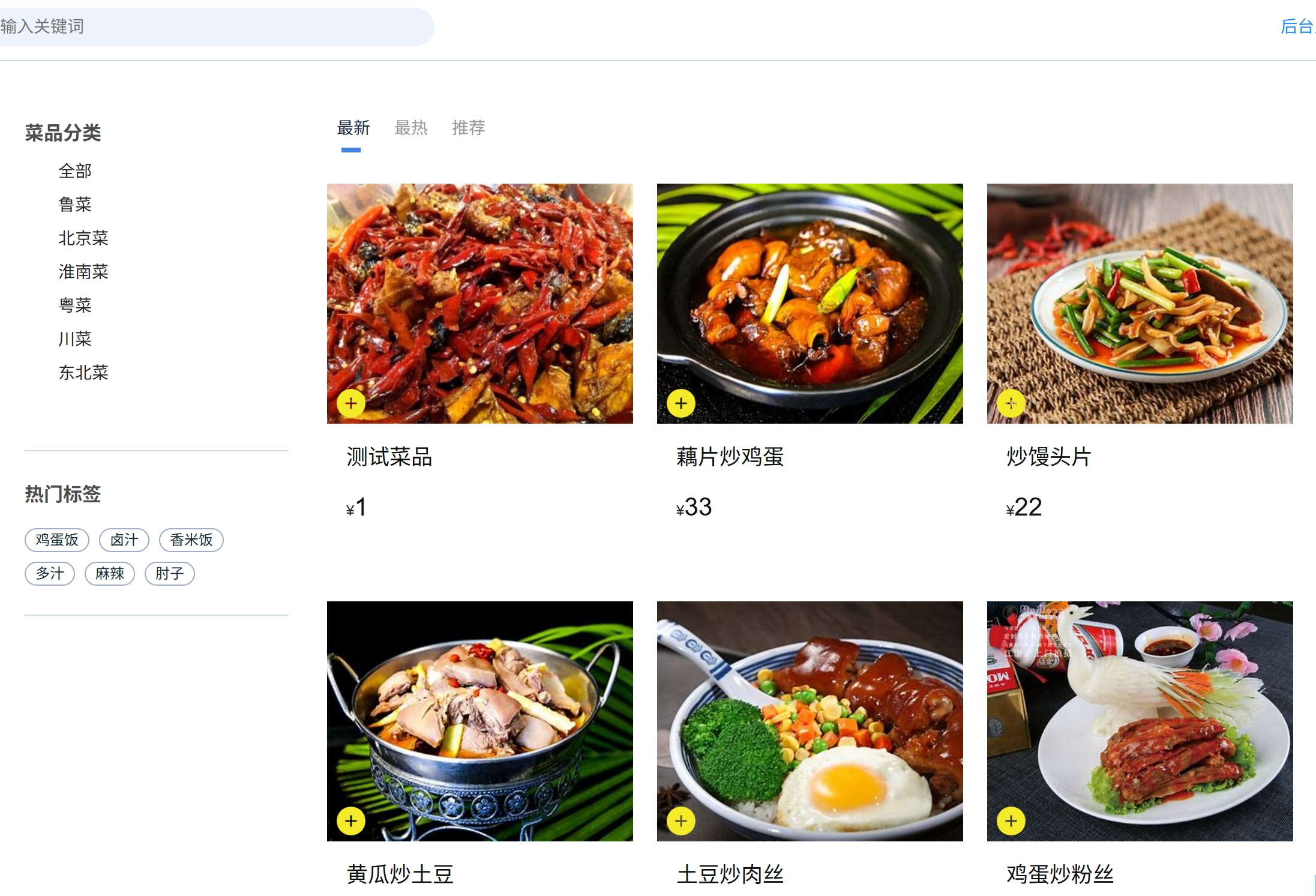Add 藕片炒鸡蛋 to the order
Screen dimensions: 1316x896
click(x=681, y=403)
